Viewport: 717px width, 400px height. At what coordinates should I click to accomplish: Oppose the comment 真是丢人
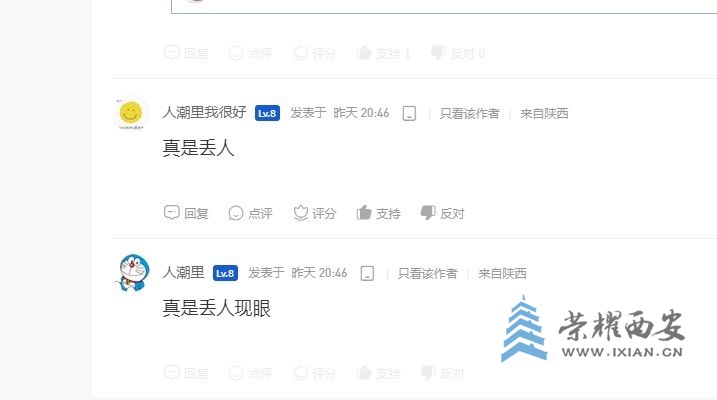tap(442, 213)
